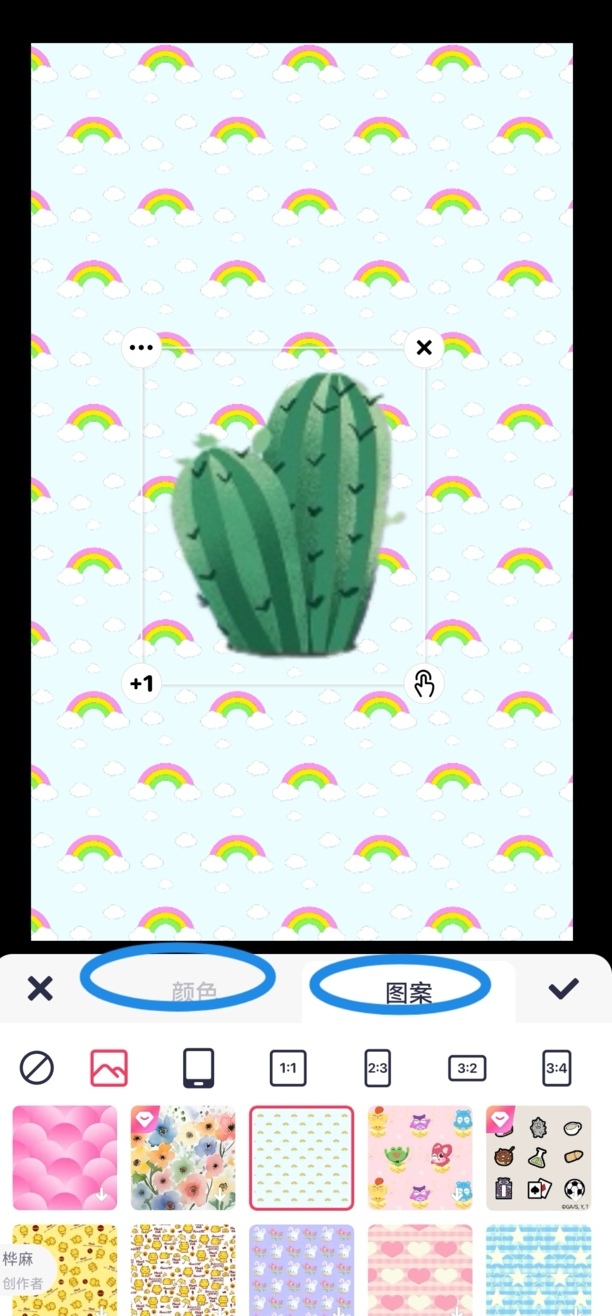The width and height of the screenshot is (612, 1316).
Task: Choose a photo as background
Action: pos(109,1068)
